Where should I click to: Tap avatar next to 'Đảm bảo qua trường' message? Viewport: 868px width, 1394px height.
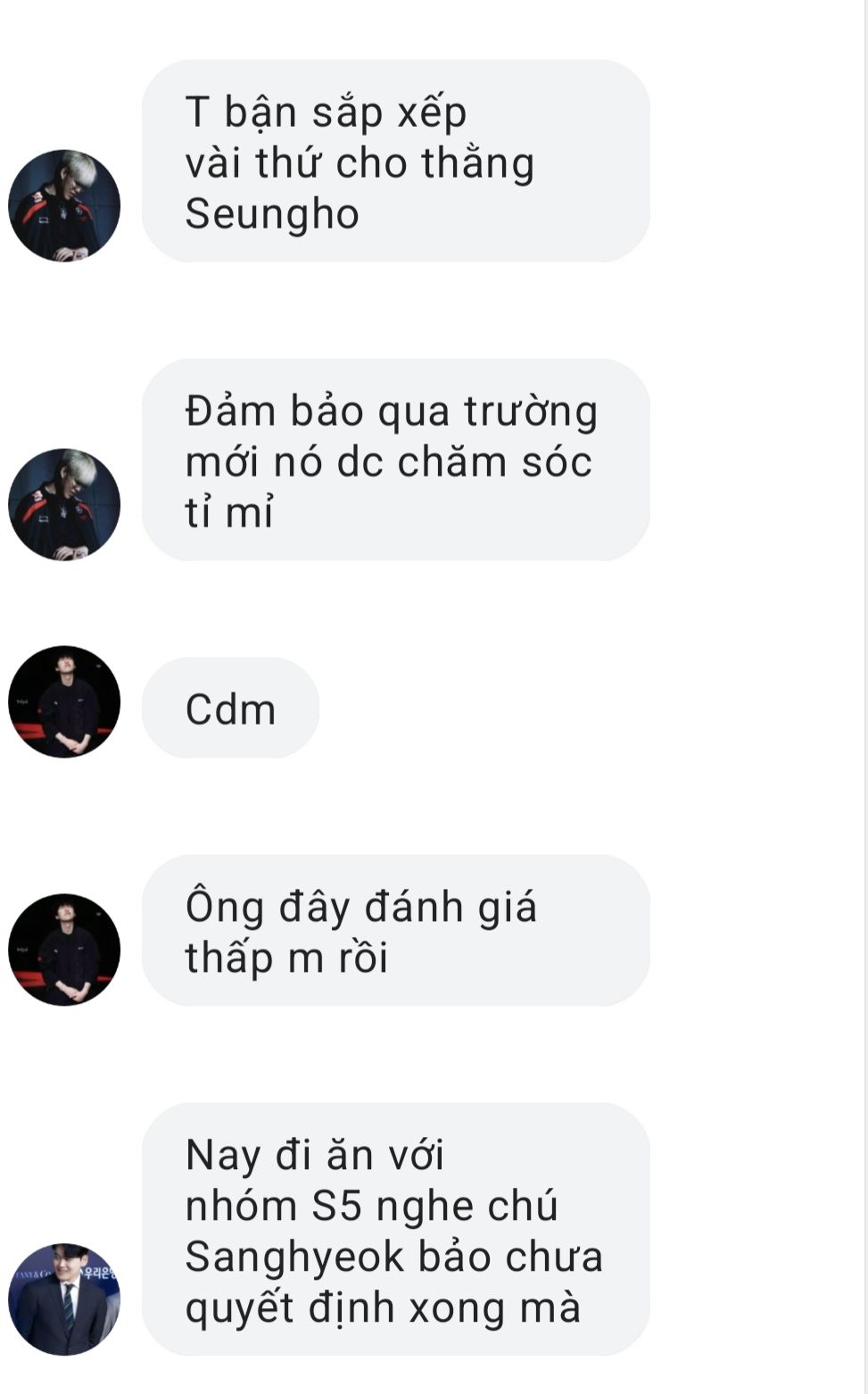[x=64, y=504]
